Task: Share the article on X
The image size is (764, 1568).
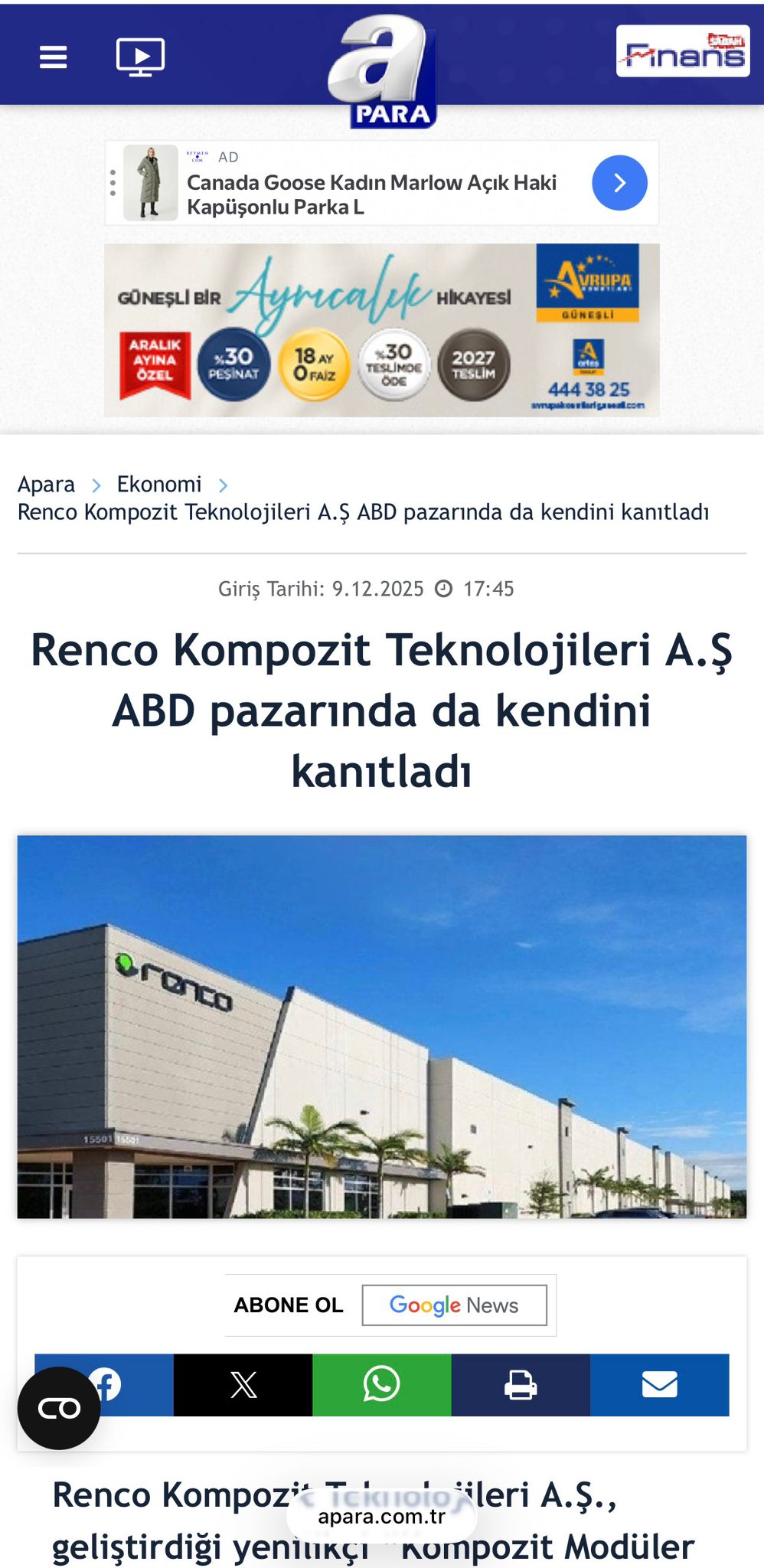Action: tap(243, 1385)
